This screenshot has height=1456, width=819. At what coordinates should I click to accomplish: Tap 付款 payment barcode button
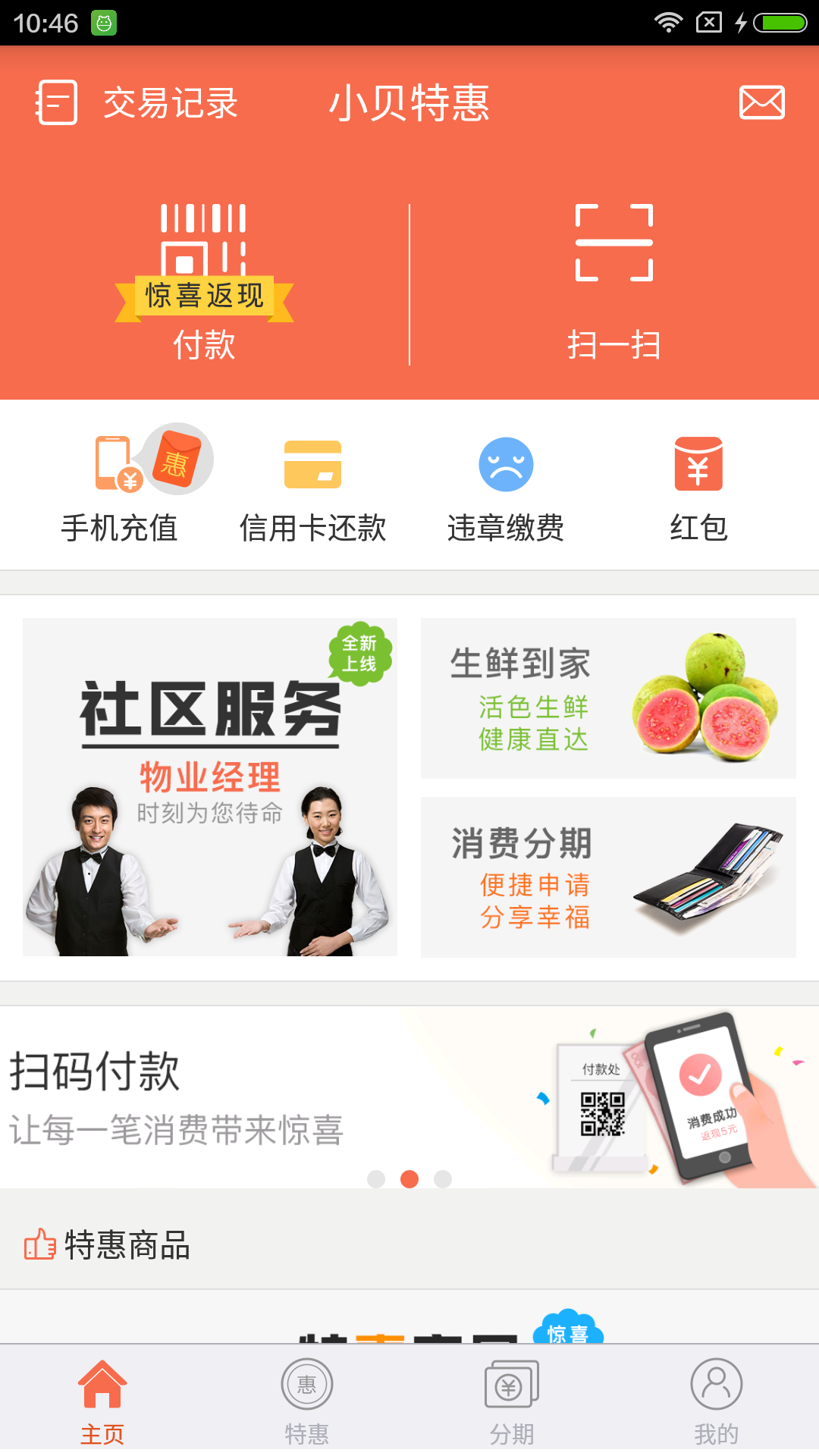[204, 282]
